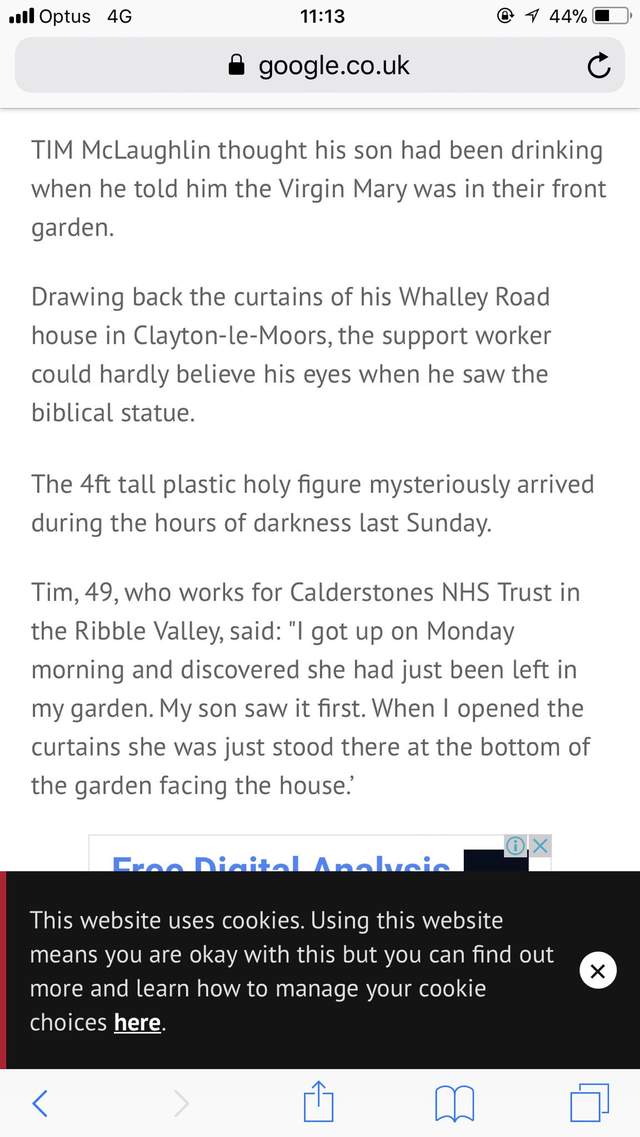The width and height of the screenshot is (640, 1137).
Task: Reload the current page
Action: pos(598,67)
